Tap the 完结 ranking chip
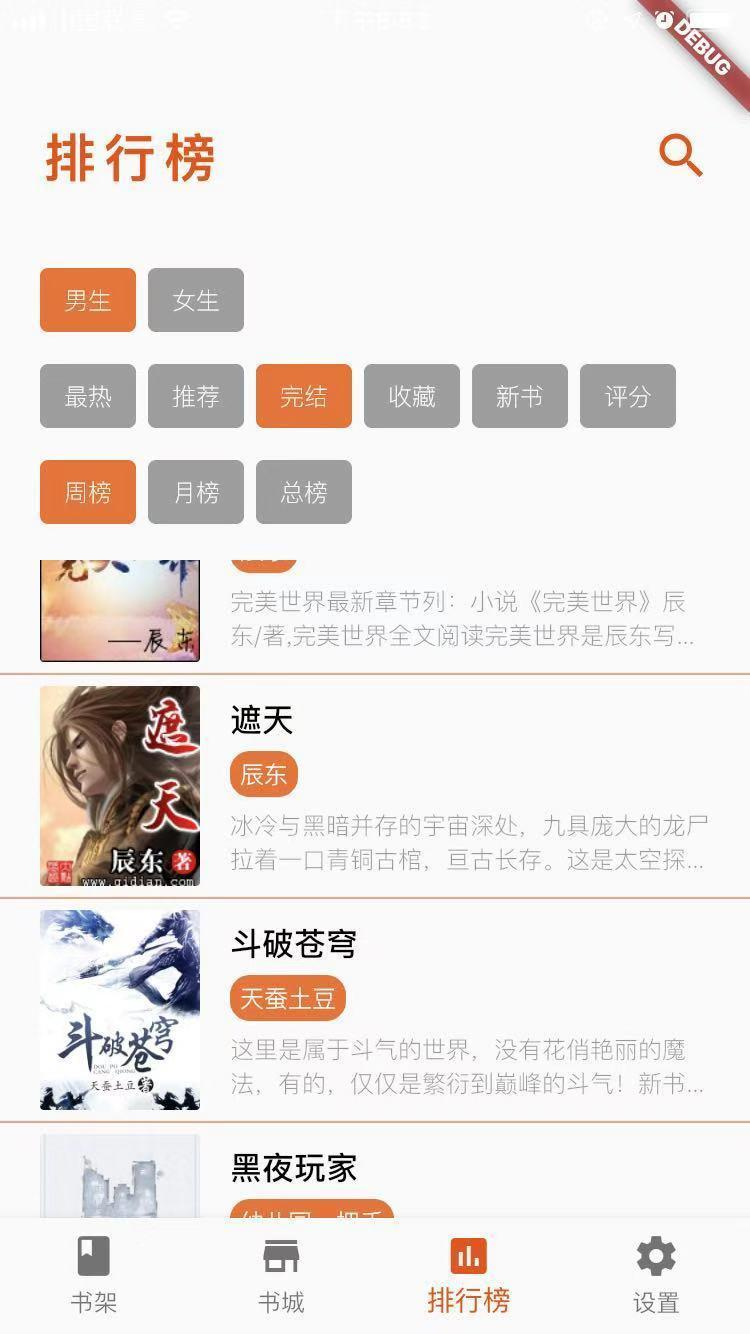Image resolution: width=750 pixels, height=1334 pixels. click(x=304, y=396)
